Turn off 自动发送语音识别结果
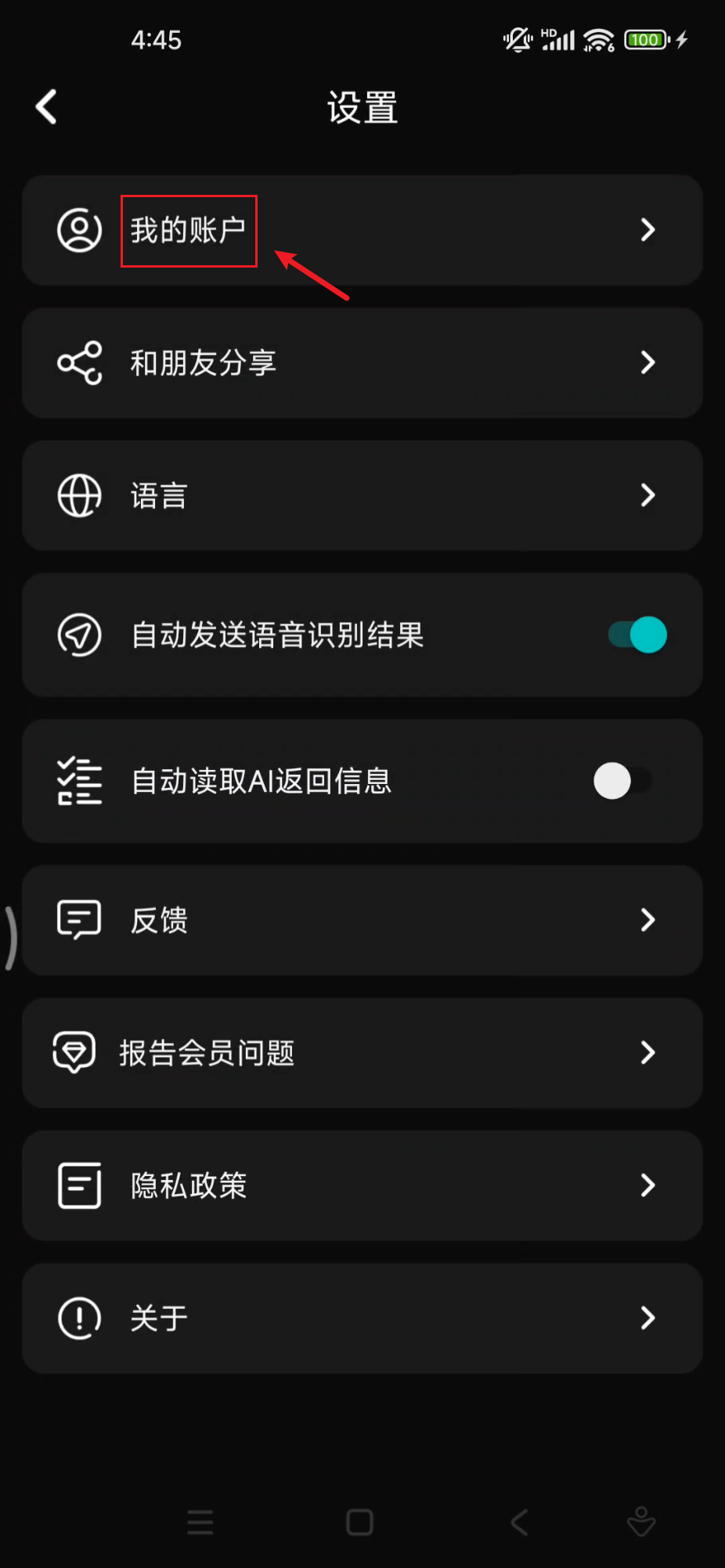Viewport: 725px width, 1568px height. pos(637,635)
